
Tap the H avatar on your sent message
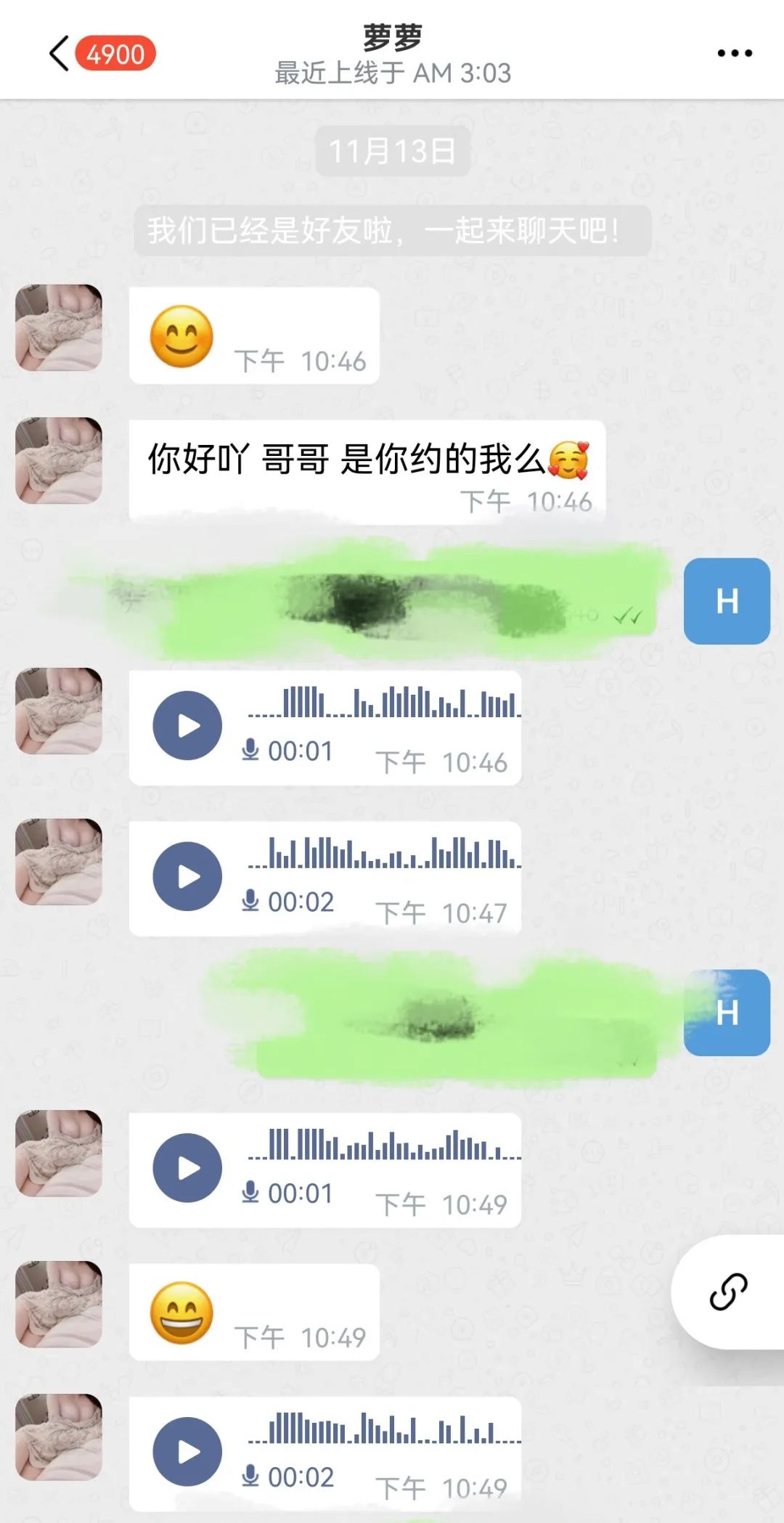click(x=727, y=600)
